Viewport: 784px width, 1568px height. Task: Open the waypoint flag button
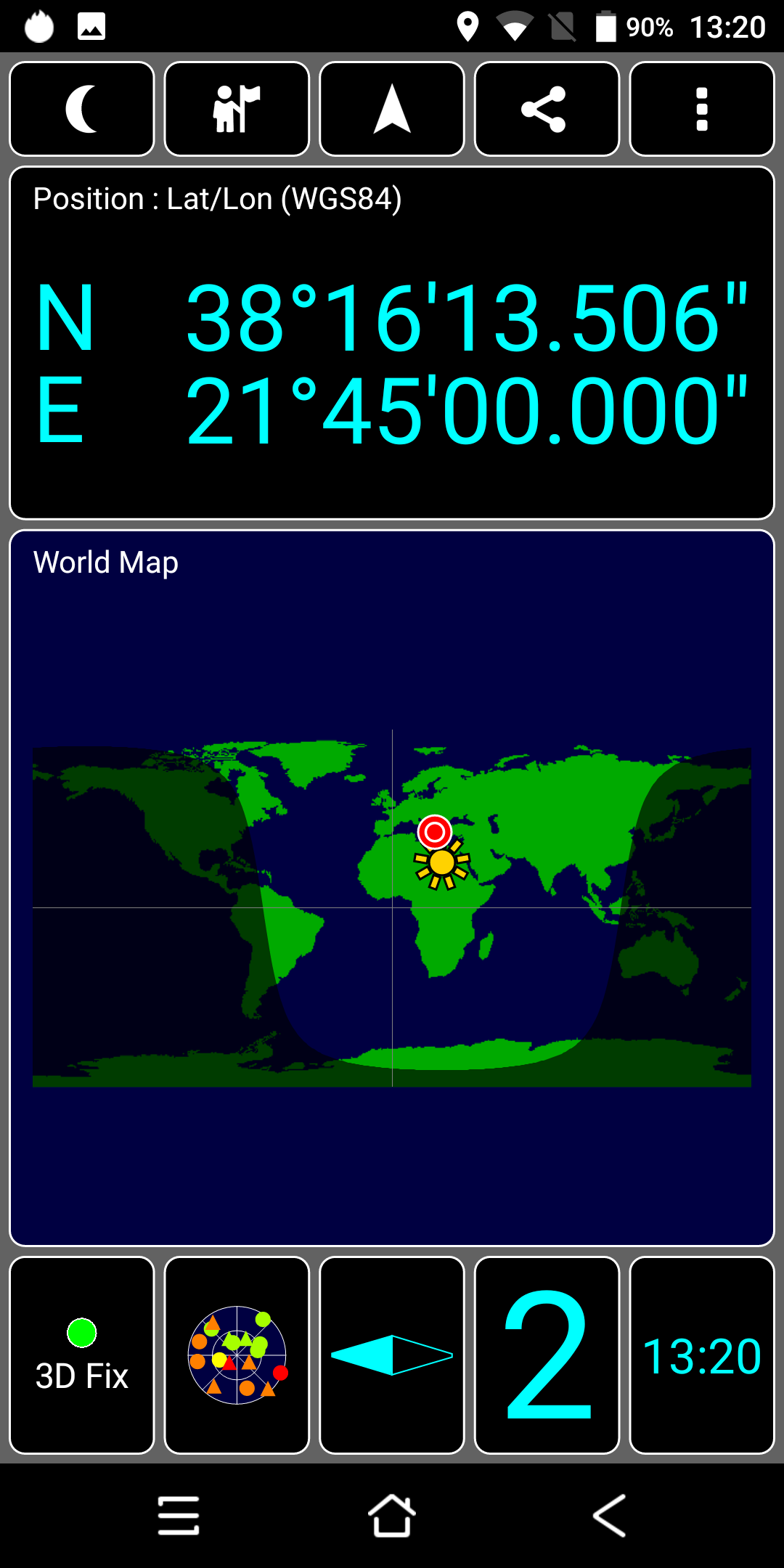(x=237, y=109)
